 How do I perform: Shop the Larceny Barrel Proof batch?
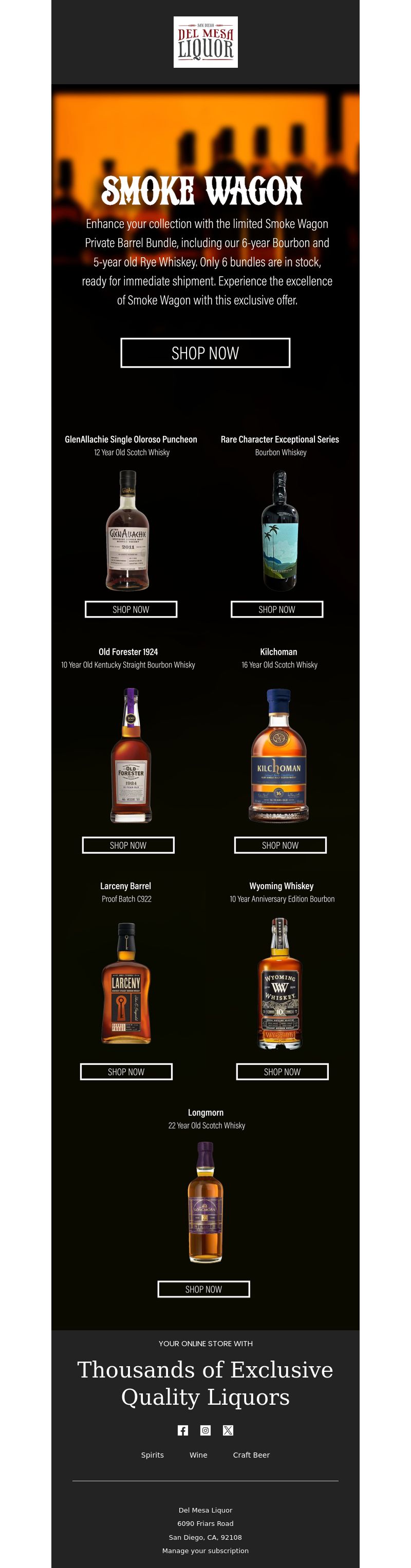point(126,1072)
